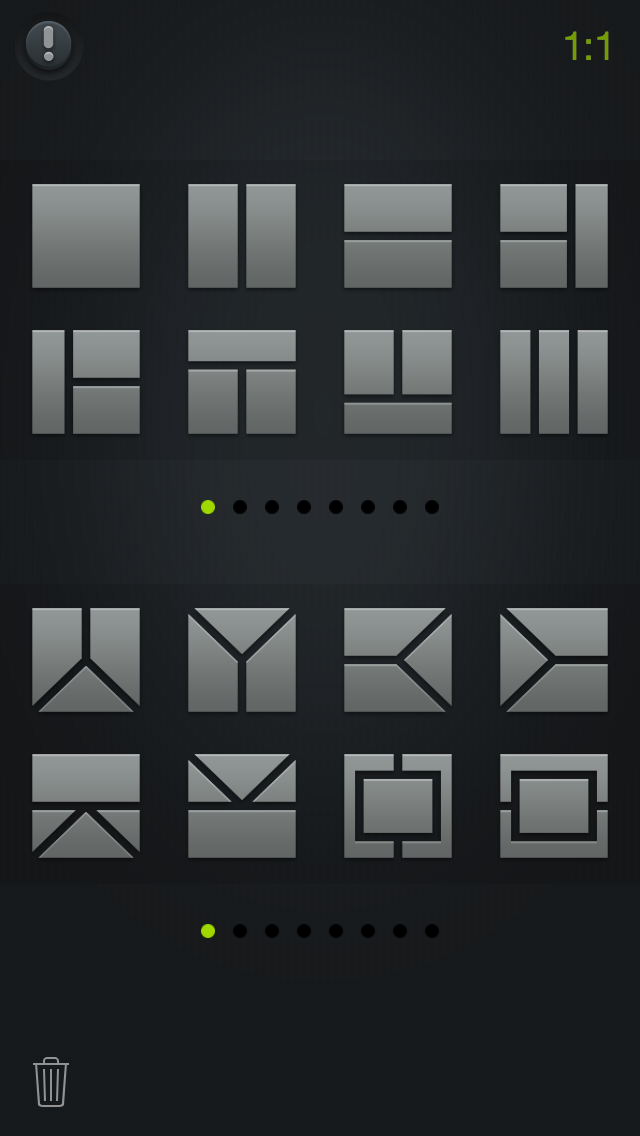Pick the layout with a tall left strip and two right cells
The width and height of the screenshot is (640, 1136).
click(86, 382)
